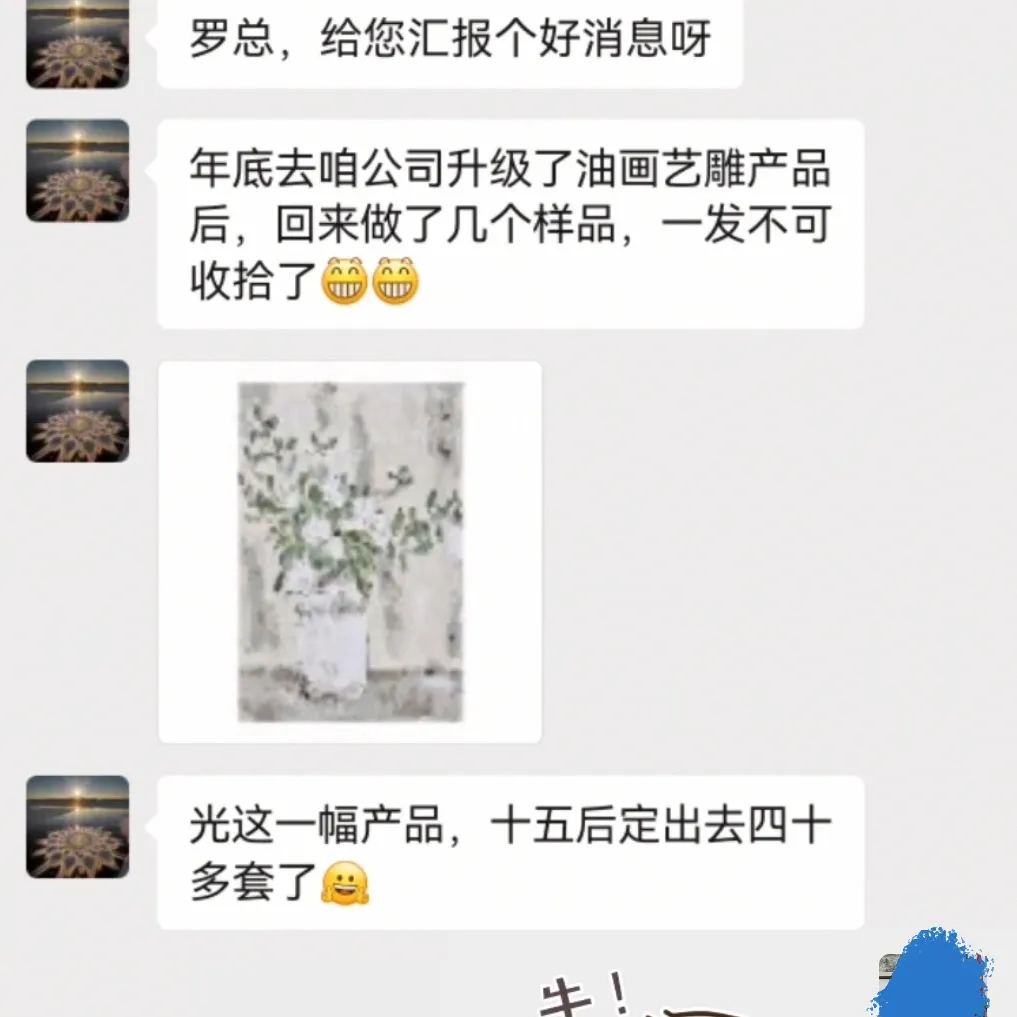Screen dimensions: 1017x1017
Task: Tap the sender avatar beside the 罗总 message
Action: (77, 44)
